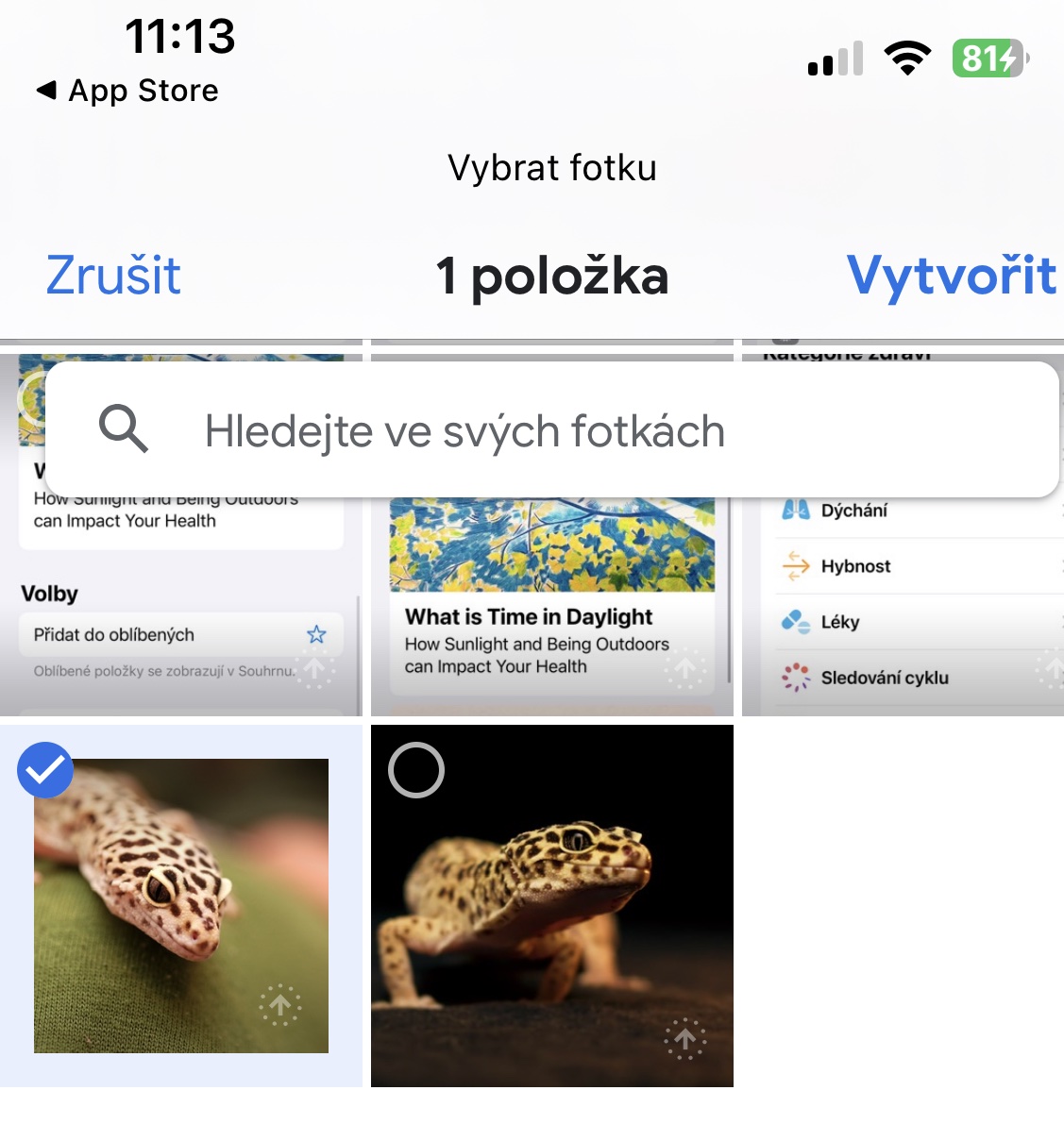The image size is (1064, 1124).
Task: Open the 'Hledejte ve svých fotkách' search field
Action: [x=551, y=430]
